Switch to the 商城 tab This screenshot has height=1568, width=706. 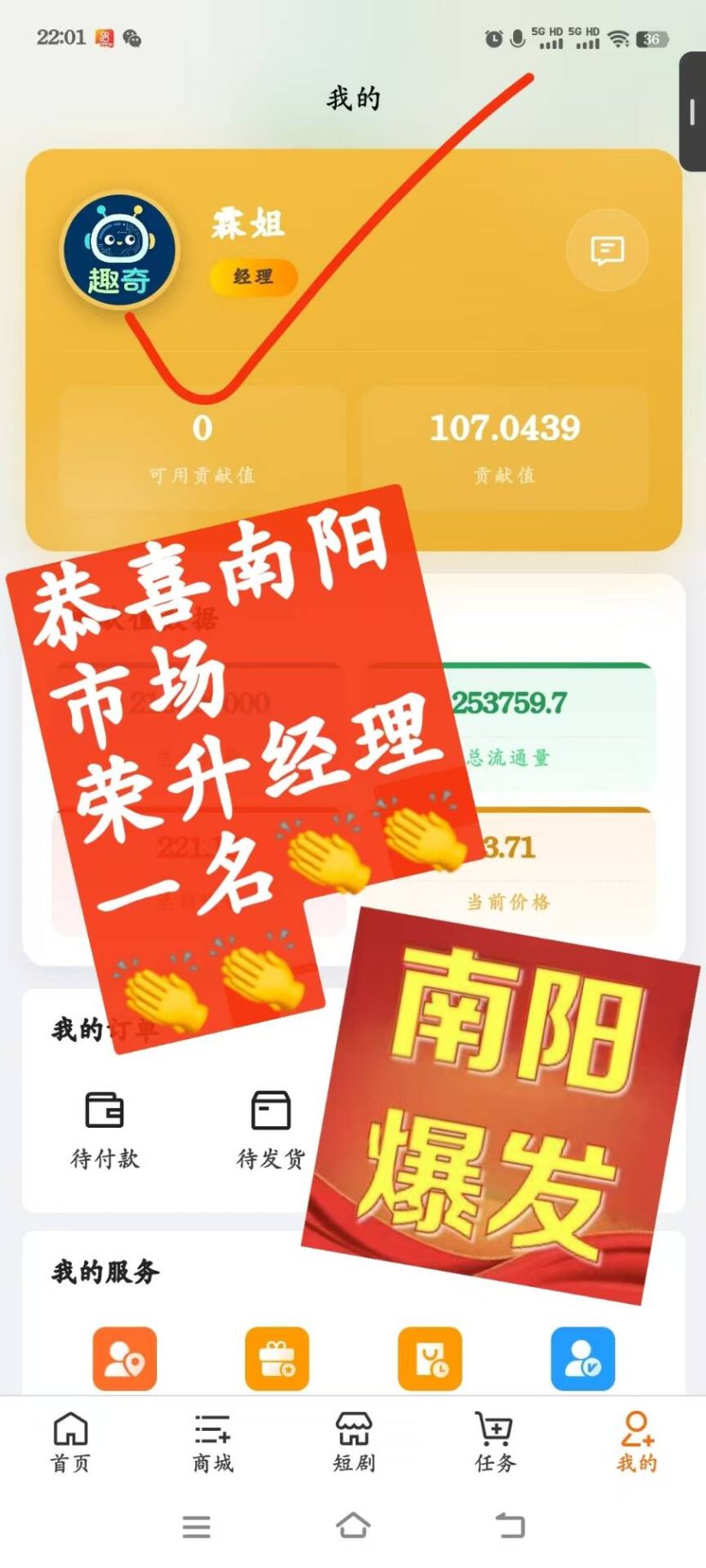212,1443
